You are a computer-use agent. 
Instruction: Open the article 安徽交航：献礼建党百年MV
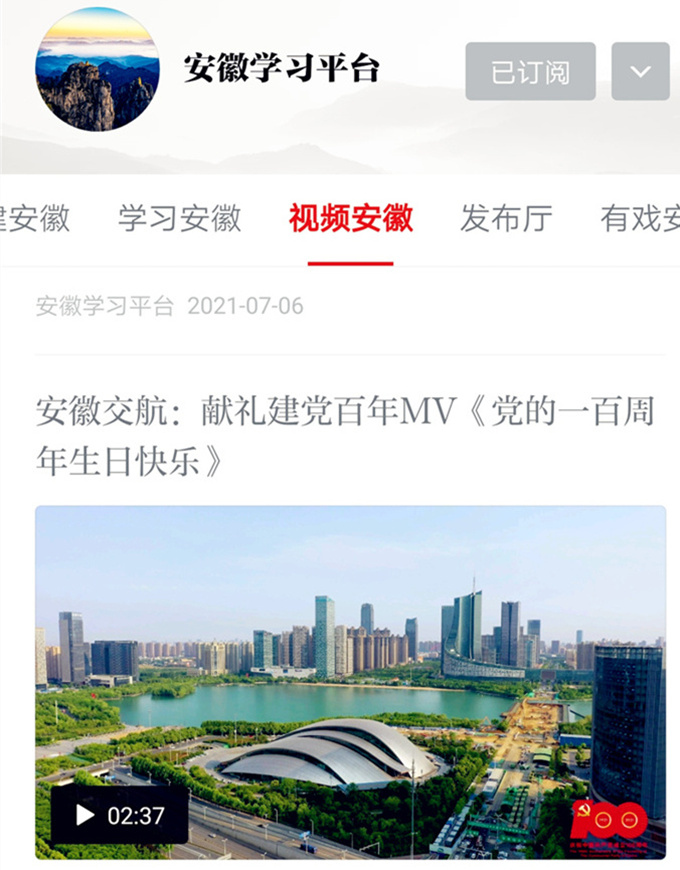point(344,435)
